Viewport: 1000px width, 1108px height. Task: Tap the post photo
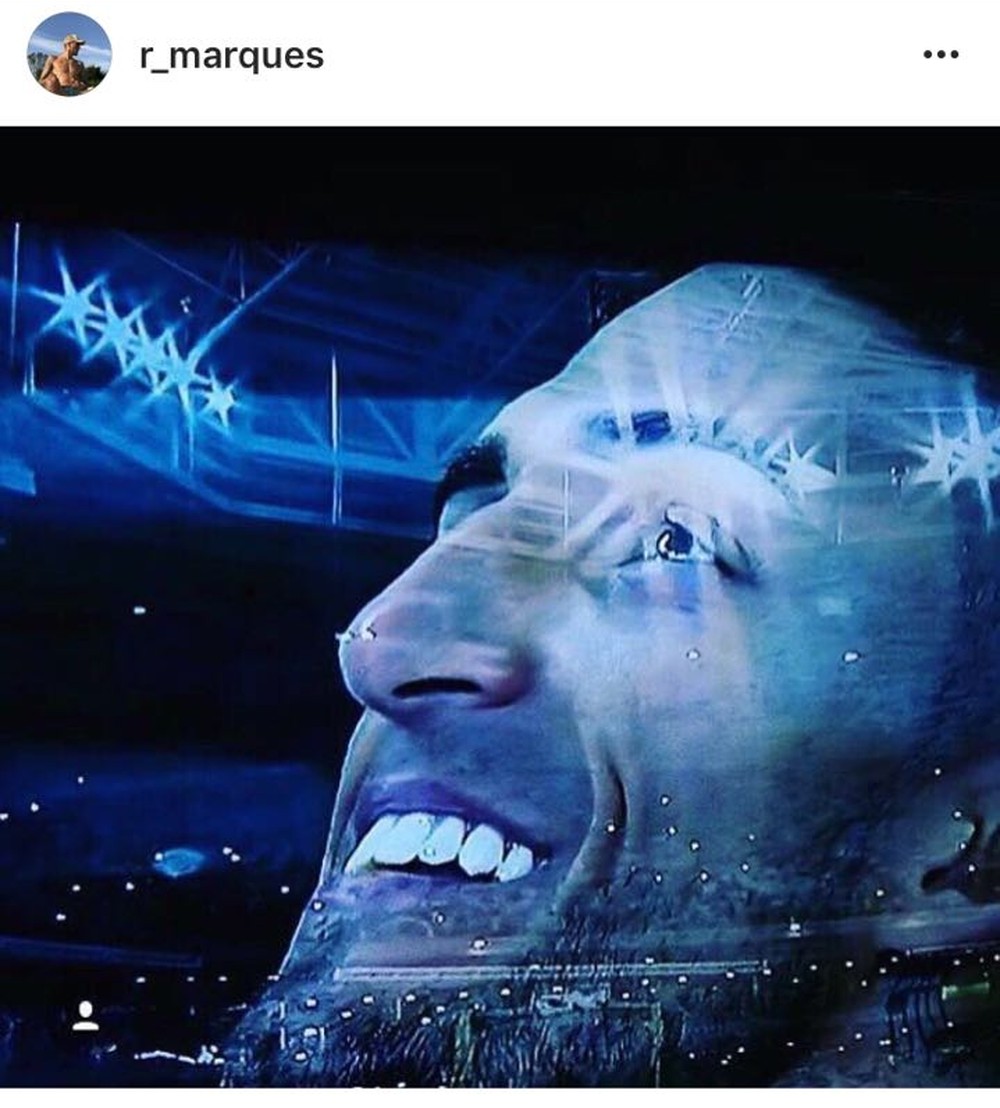(x=500, y=600)
